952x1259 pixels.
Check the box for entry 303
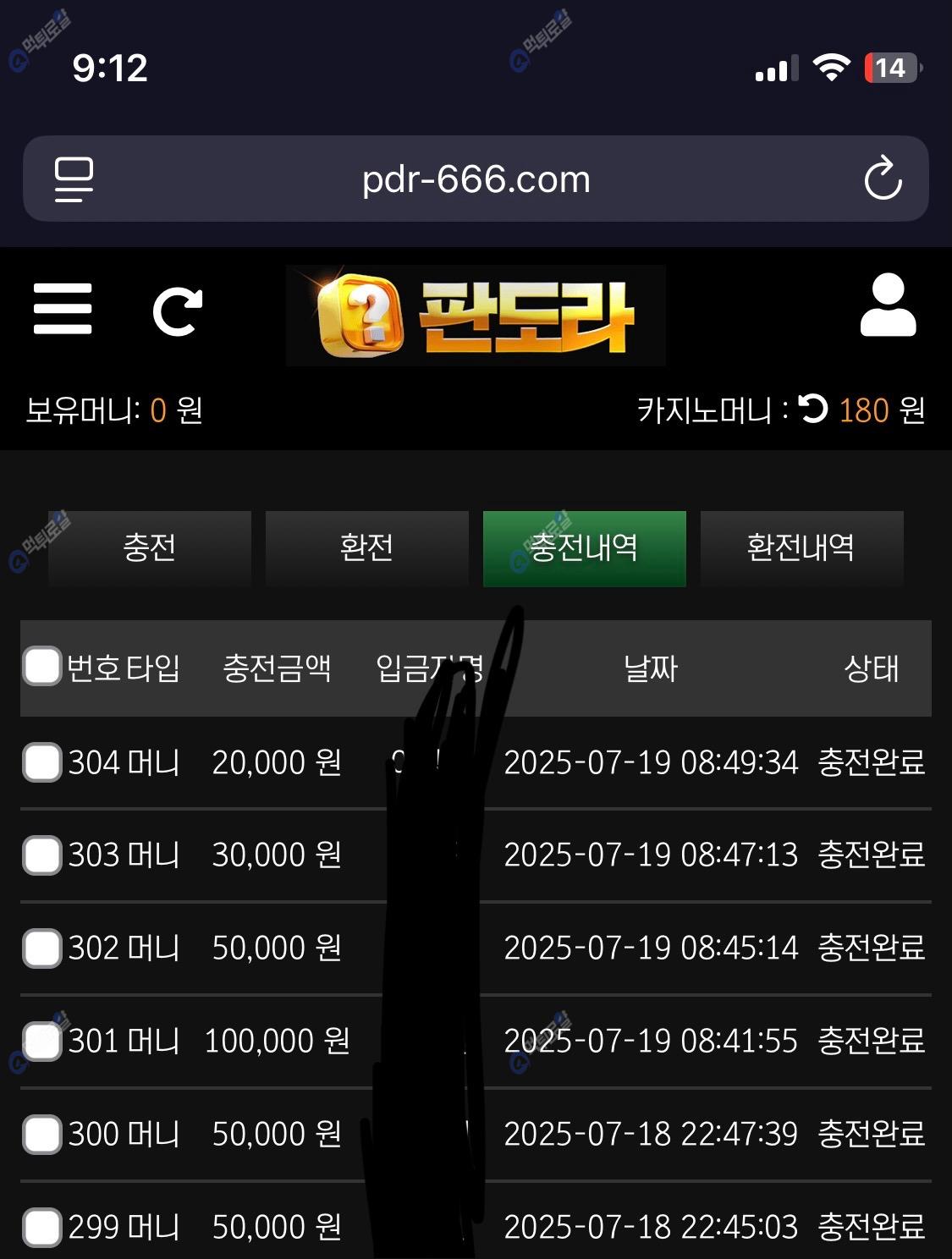click(42, 855)
